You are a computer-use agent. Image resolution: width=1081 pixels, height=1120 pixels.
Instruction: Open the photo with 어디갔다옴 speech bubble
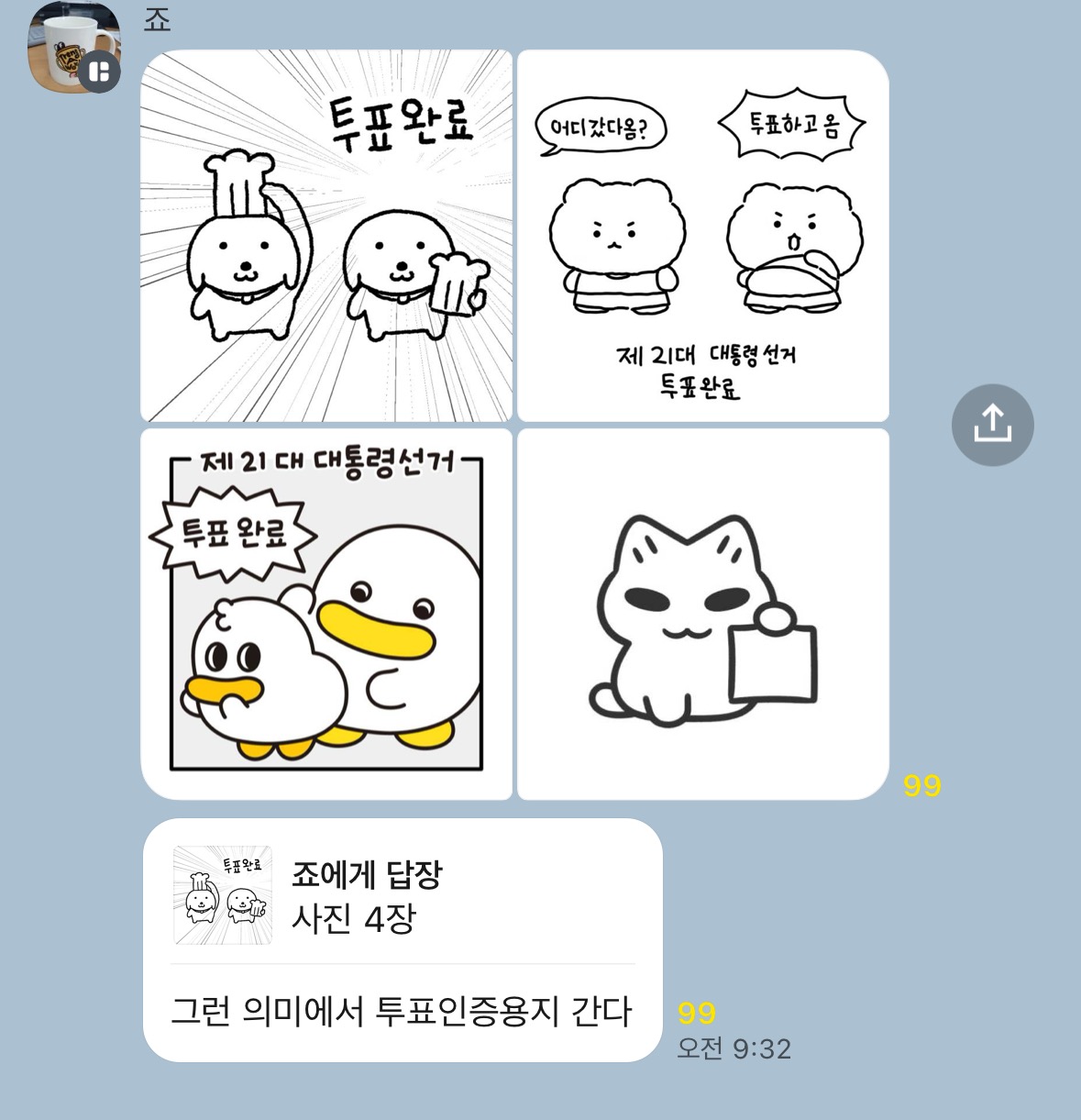[703, 236]
